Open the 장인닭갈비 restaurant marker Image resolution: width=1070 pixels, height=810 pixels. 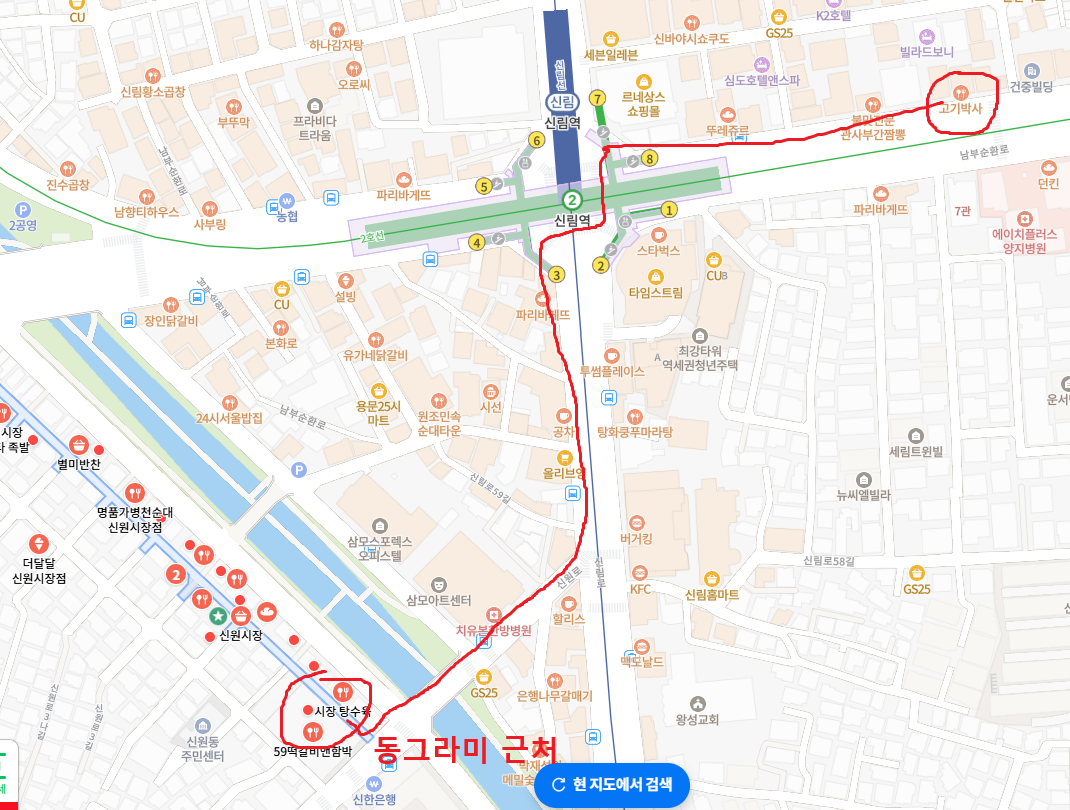170,304
